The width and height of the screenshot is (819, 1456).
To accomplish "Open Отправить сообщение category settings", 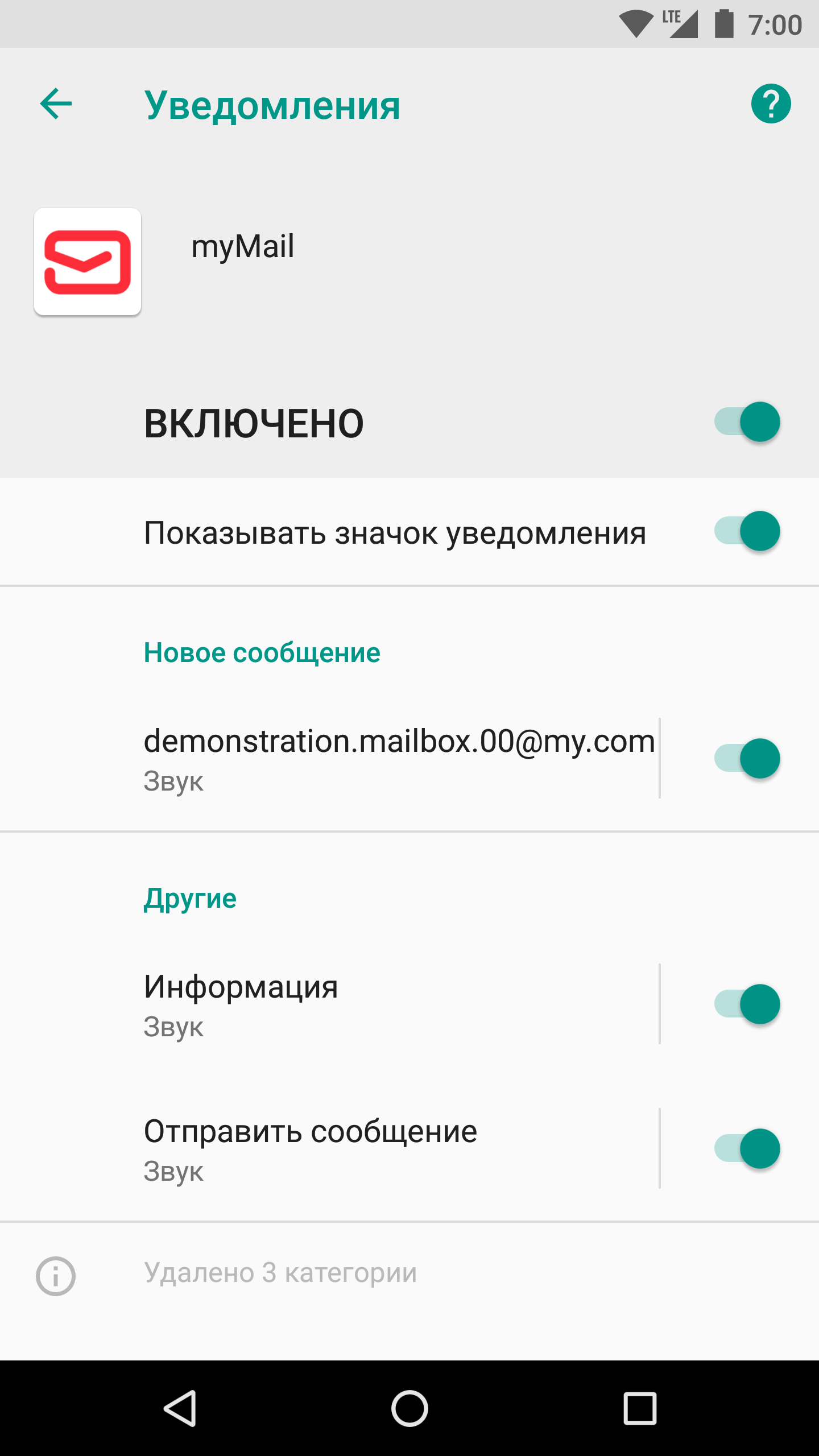I will pyautogui.click(x=398, y=1148).
